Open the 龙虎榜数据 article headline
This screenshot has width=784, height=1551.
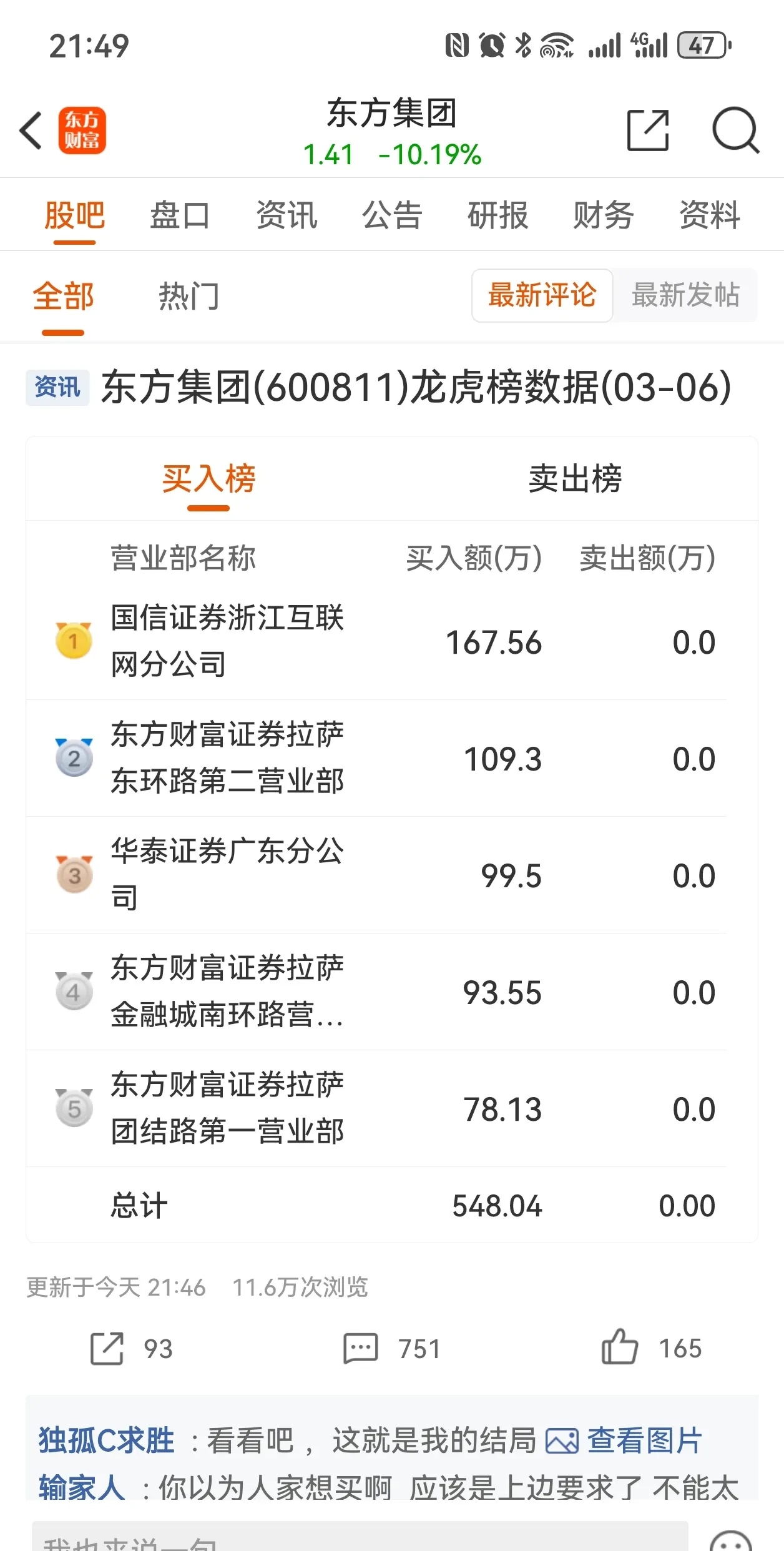[417, 387]
